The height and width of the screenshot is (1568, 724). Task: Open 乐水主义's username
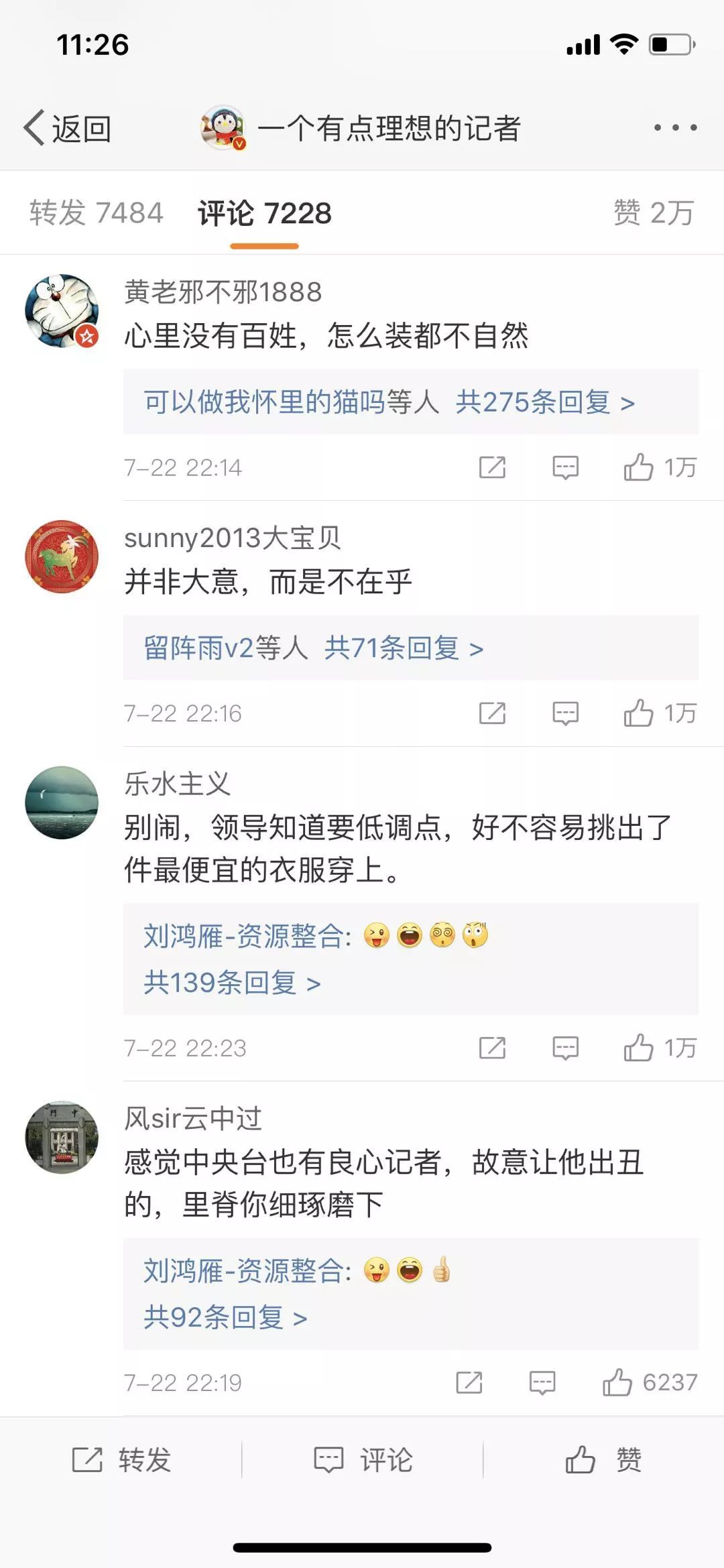click(x=178, y=784)
